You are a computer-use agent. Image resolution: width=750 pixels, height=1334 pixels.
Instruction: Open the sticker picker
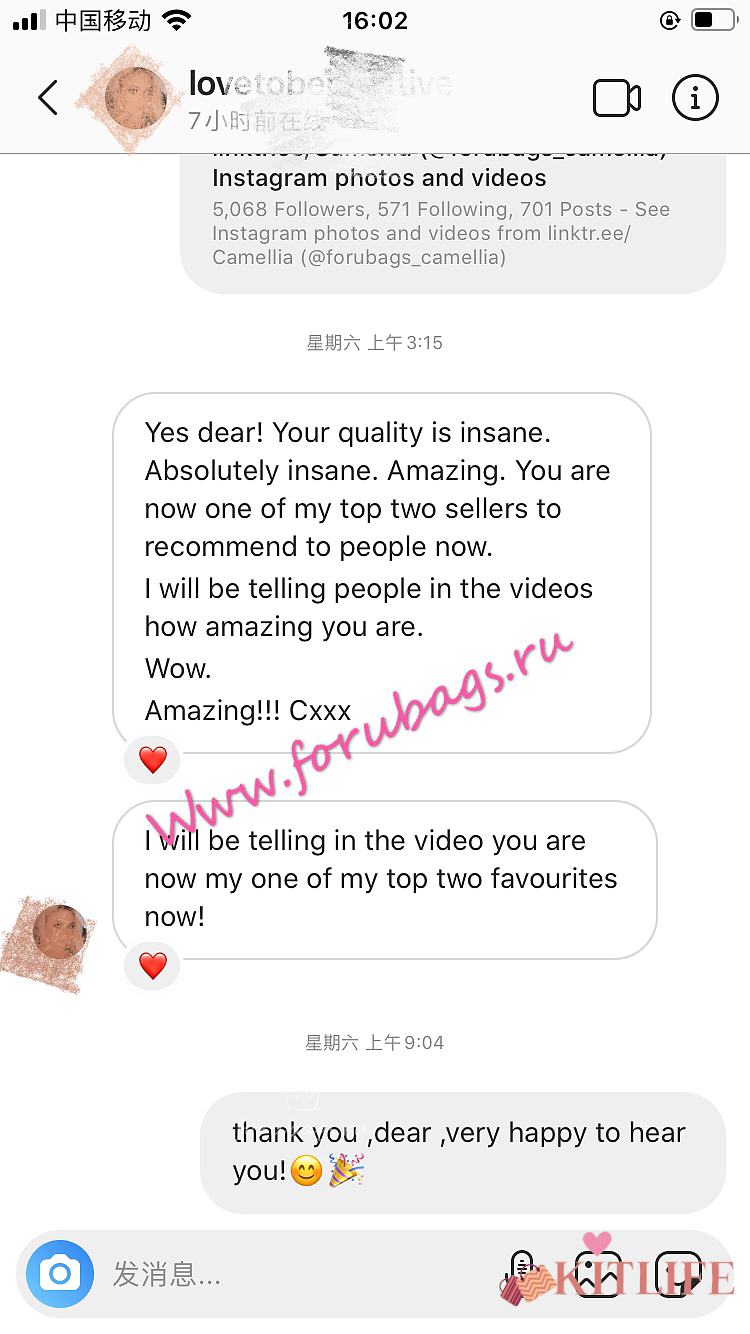(677, 1274)
